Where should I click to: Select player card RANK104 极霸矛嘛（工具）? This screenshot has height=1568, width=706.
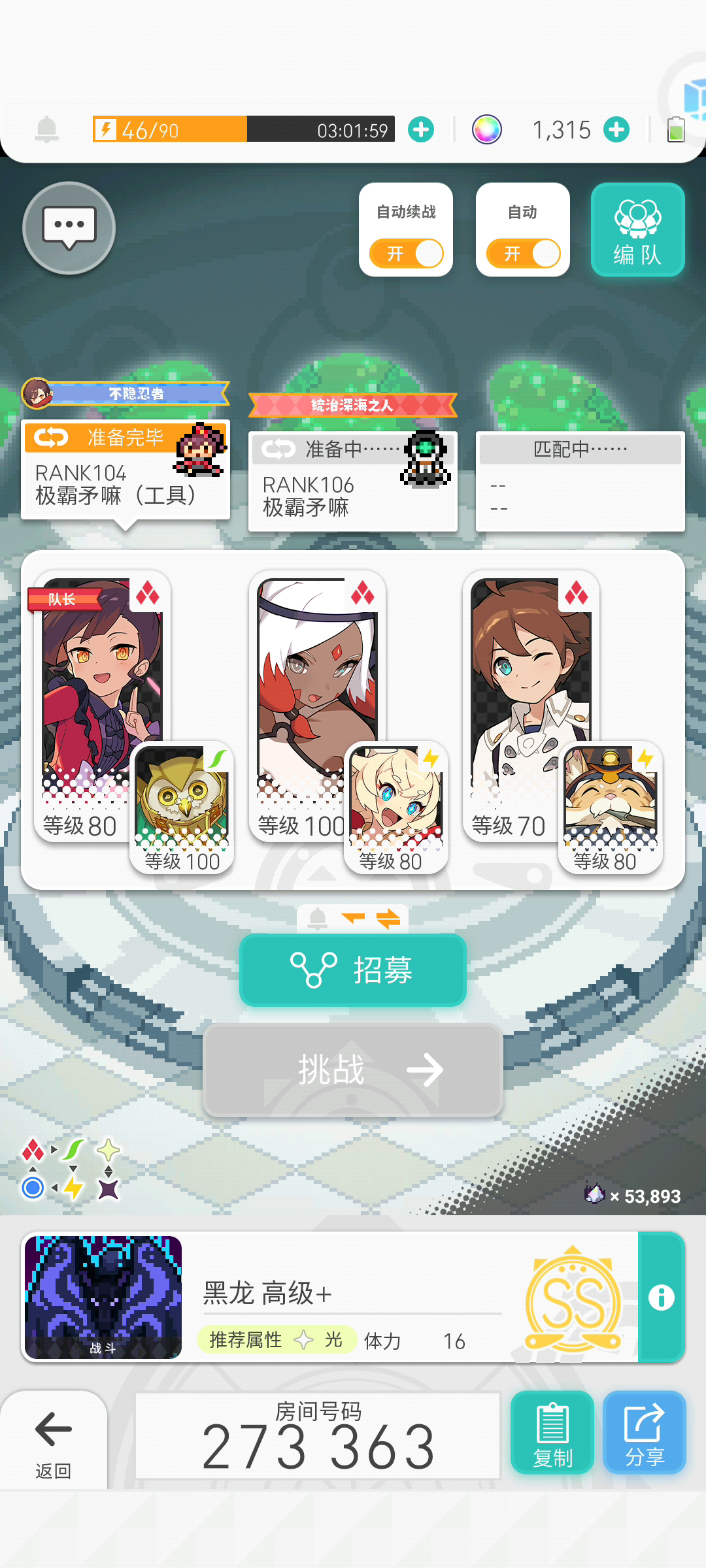tap(126, 470)
